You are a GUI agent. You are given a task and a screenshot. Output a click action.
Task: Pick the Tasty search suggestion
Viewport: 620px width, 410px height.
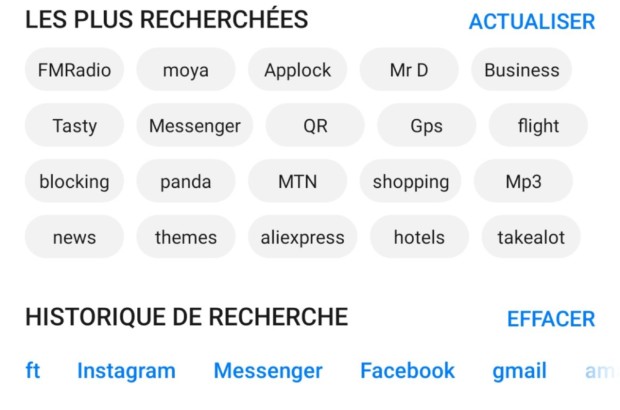74,126
